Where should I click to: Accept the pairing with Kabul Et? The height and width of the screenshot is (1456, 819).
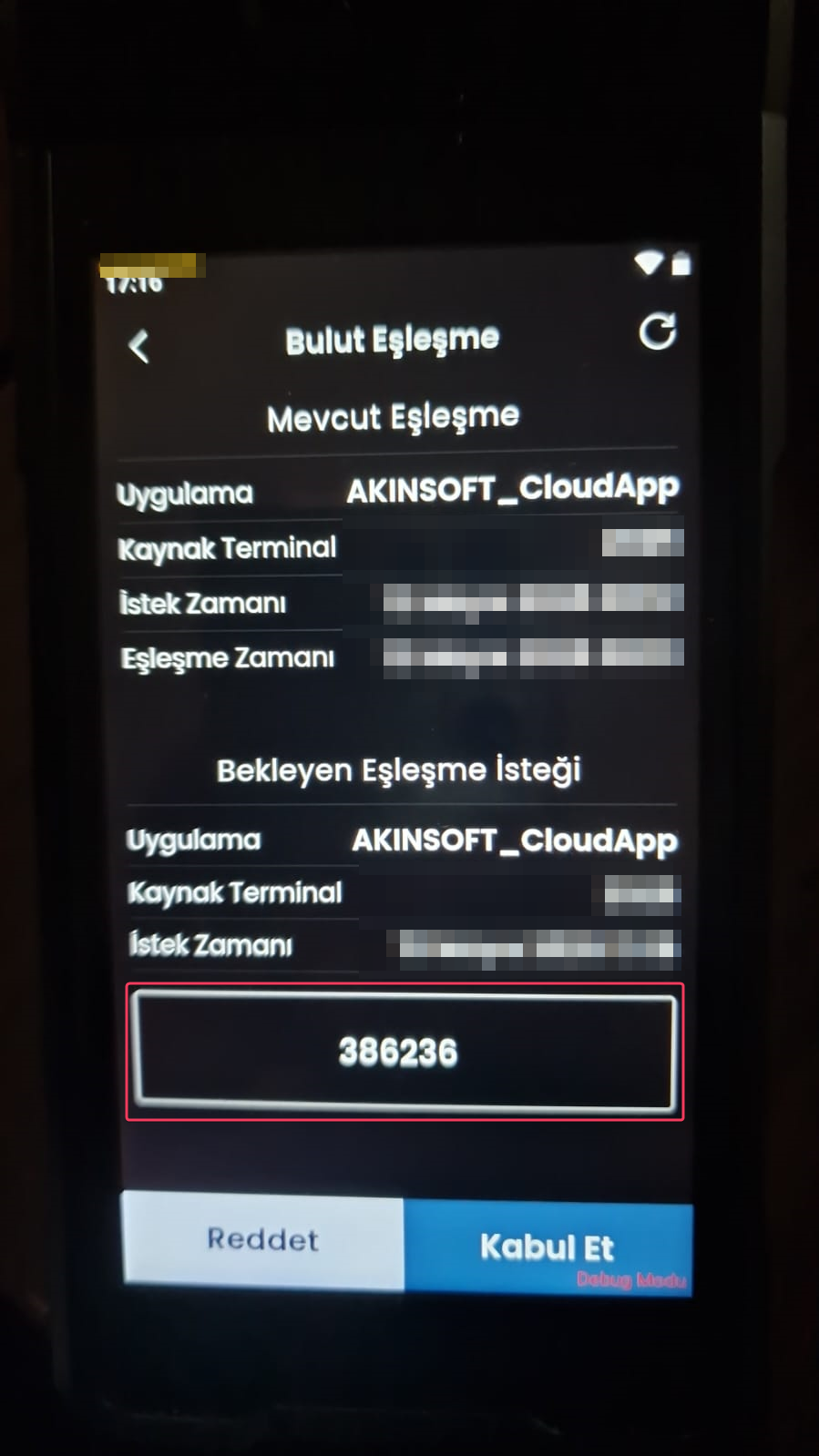point(548,1247)
